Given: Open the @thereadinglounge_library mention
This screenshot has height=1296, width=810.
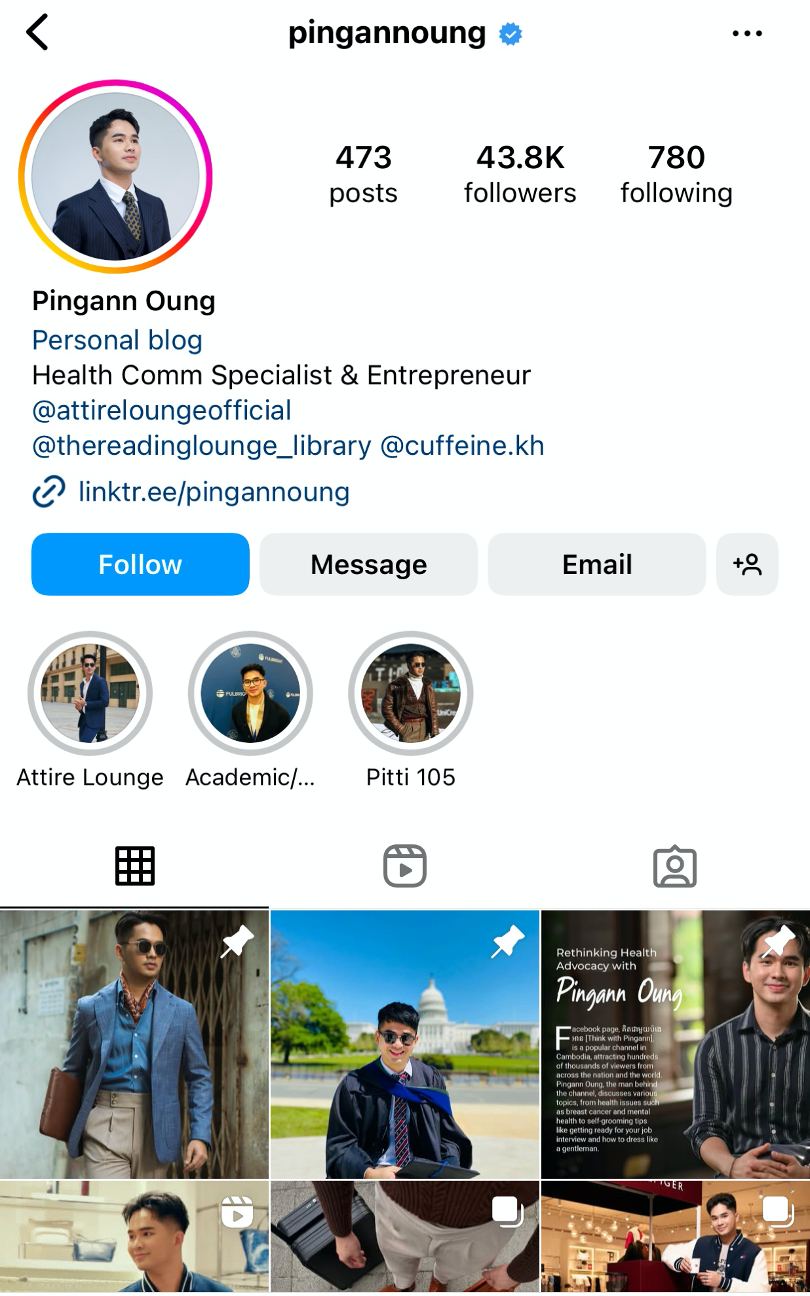Looking at the screenshot, I should point(201,446).
